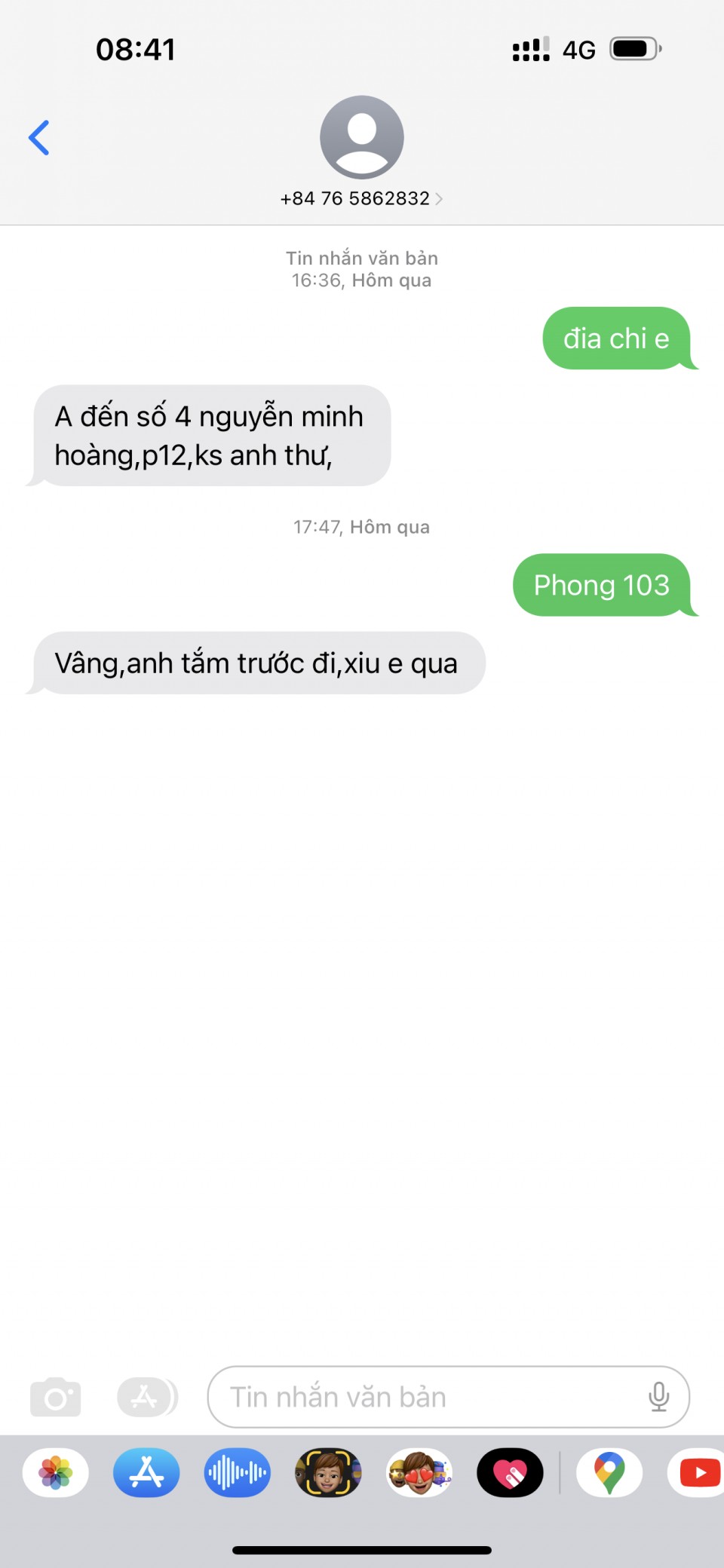Open the App Store for iMessage

[x=146, y=1472]
